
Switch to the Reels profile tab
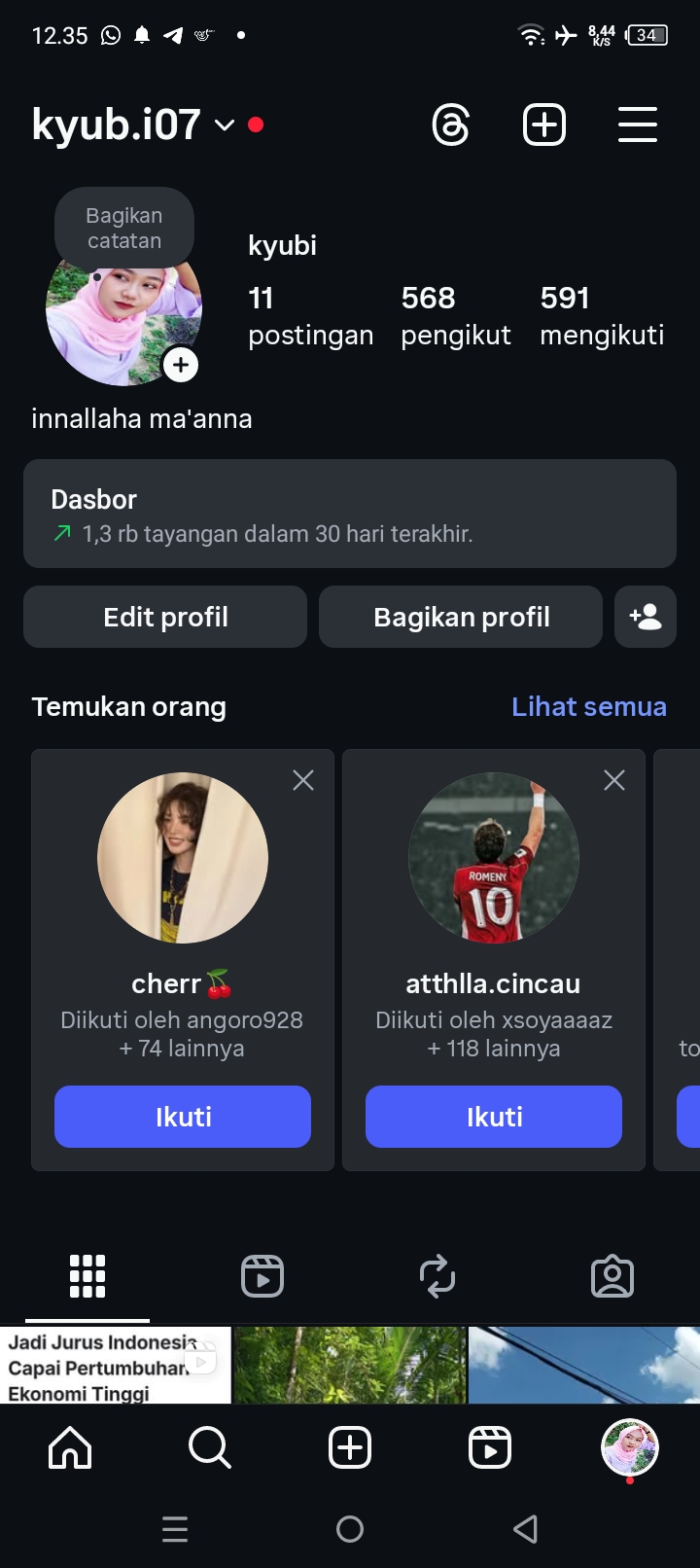coord(262,1276)
